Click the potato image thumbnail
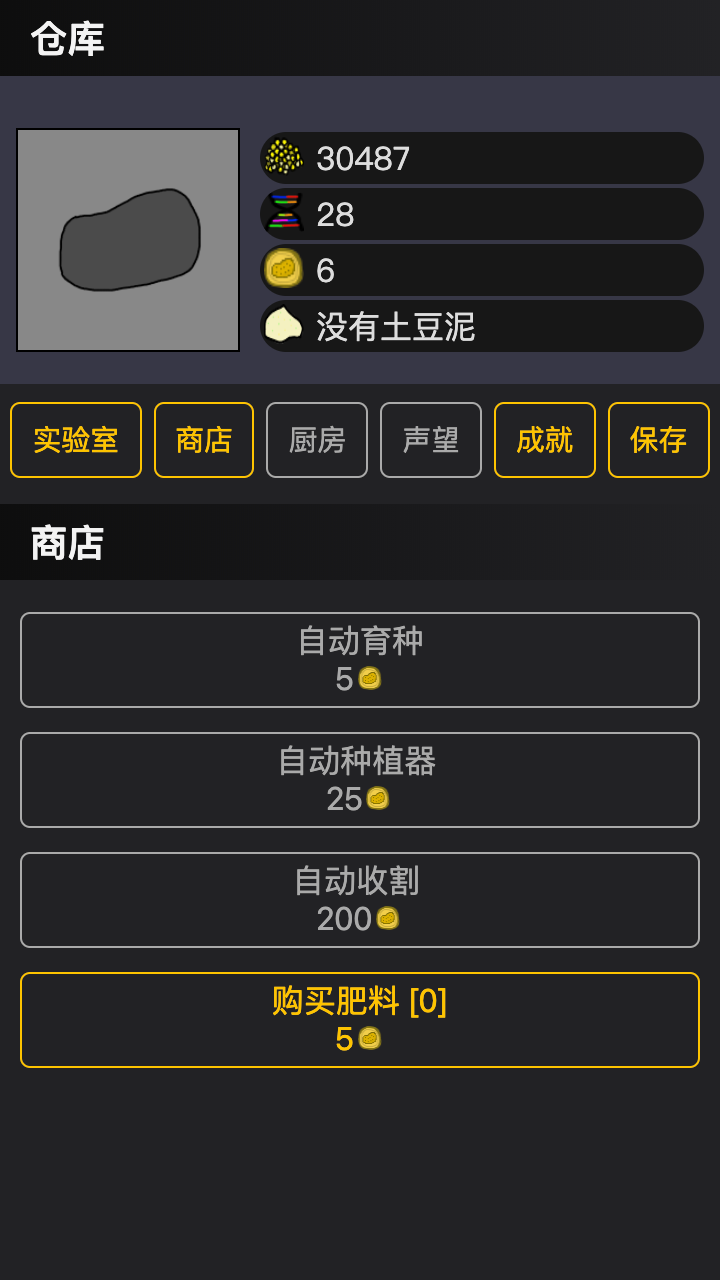Viewport: 720px width, 1280px height. (x=127, y=240)
